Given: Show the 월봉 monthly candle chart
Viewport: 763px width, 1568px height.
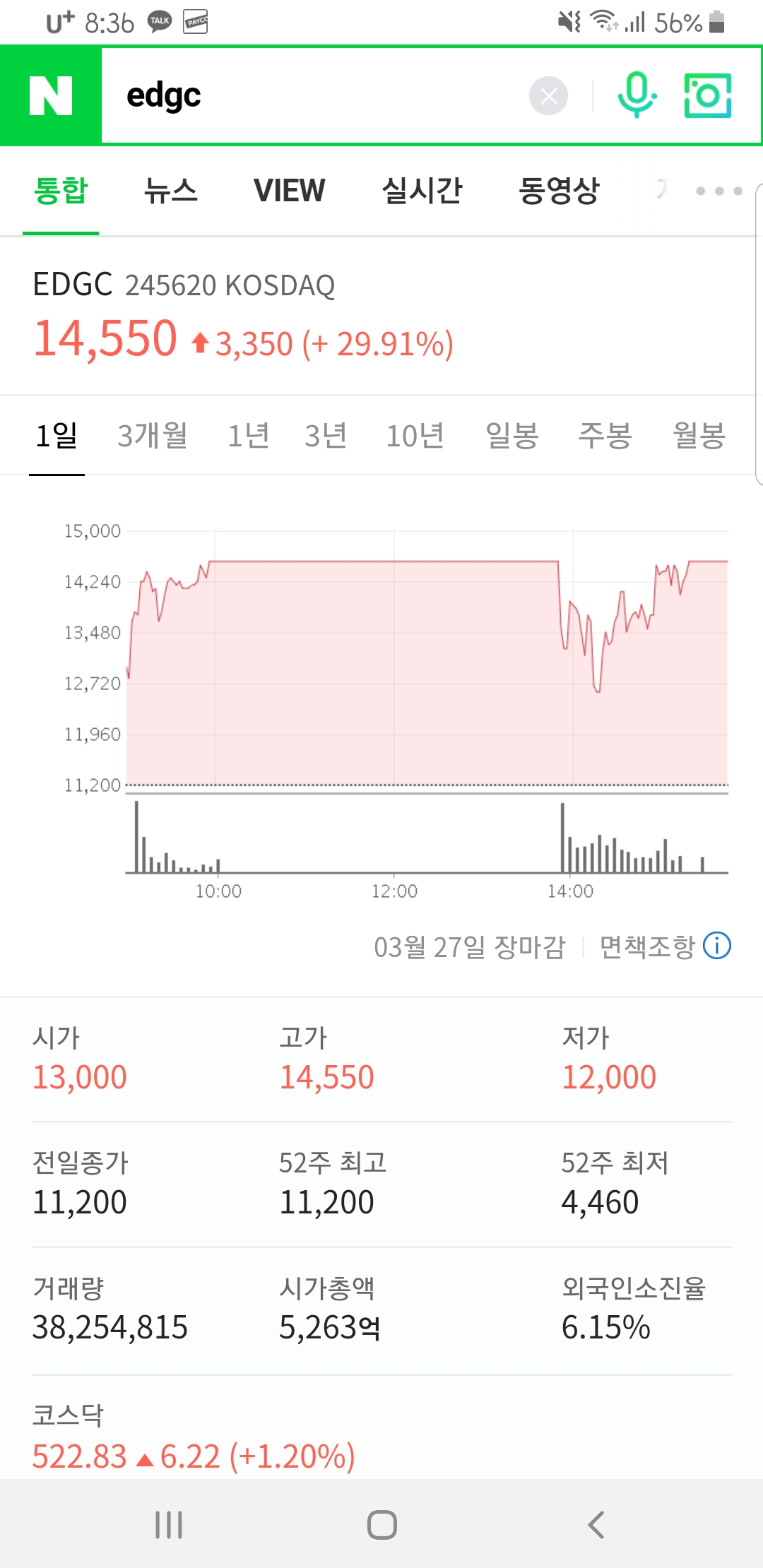Looking at the screenshot, I should (699, 435).
